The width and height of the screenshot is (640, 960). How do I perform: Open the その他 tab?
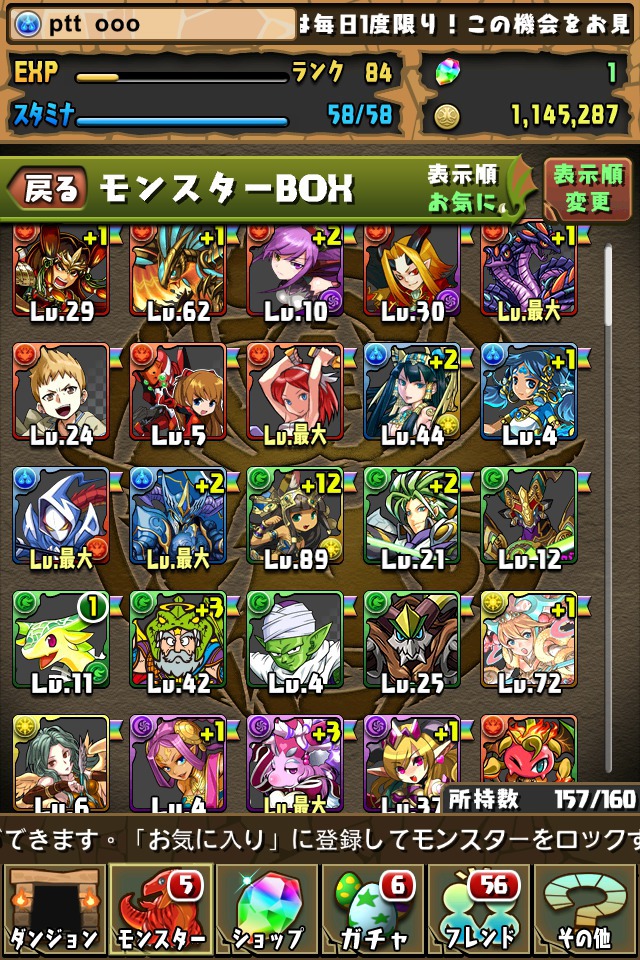[x=588, y=908]
